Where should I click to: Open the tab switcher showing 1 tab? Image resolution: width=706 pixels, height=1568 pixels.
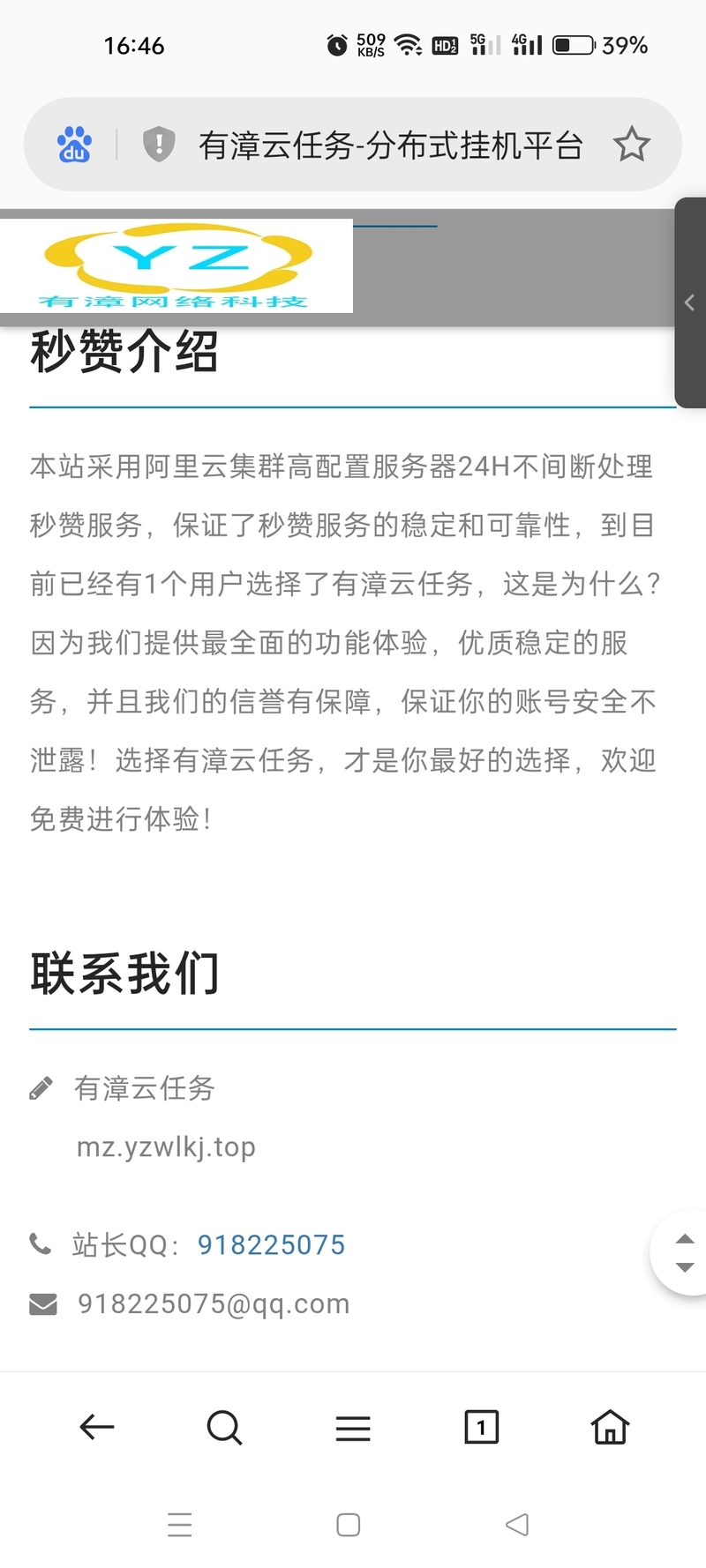[481, 1427]
